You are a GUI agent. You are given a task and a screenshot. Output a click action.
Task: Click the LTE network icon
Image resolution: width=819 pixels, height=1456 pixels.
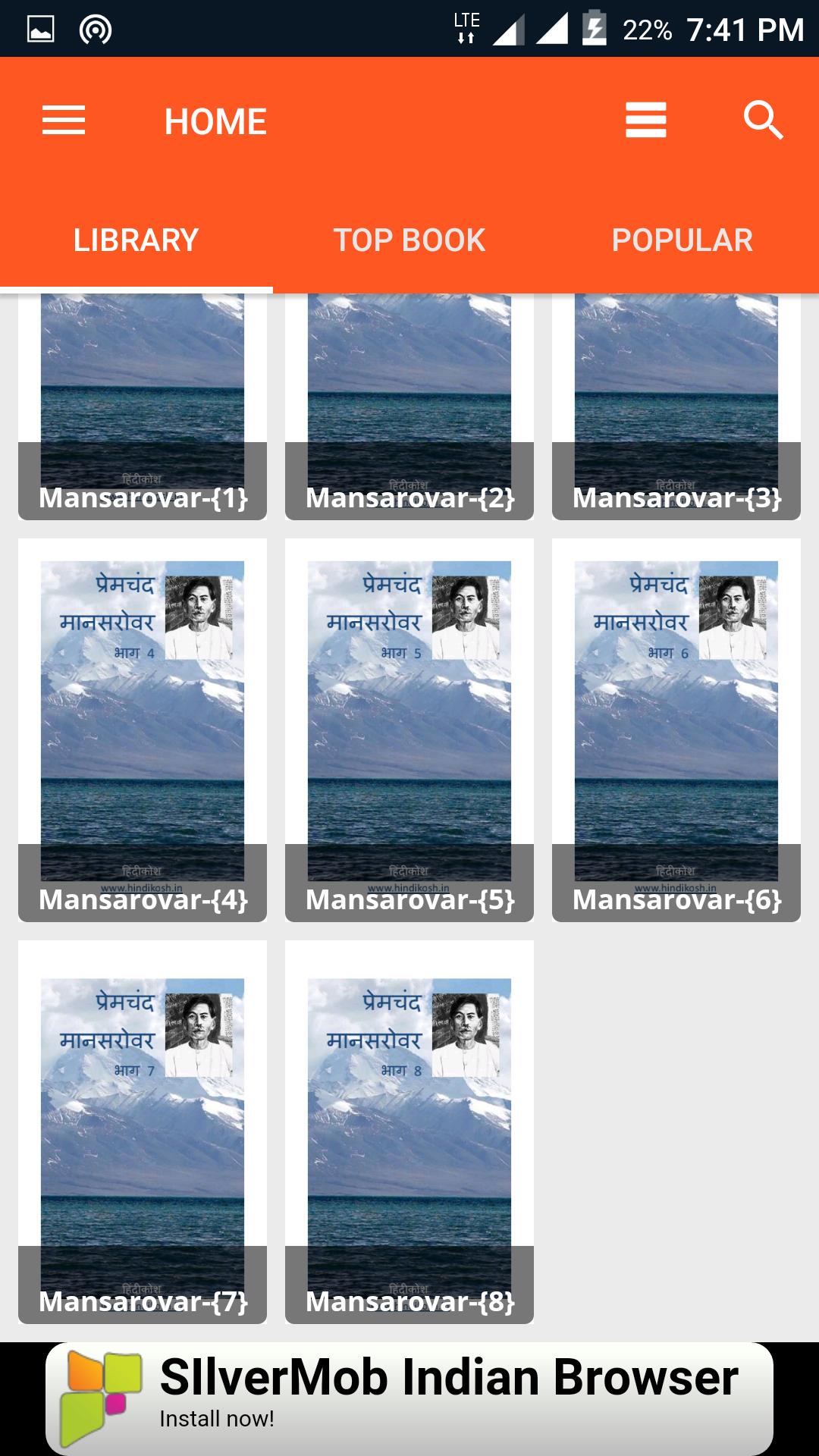coord(465,28)
